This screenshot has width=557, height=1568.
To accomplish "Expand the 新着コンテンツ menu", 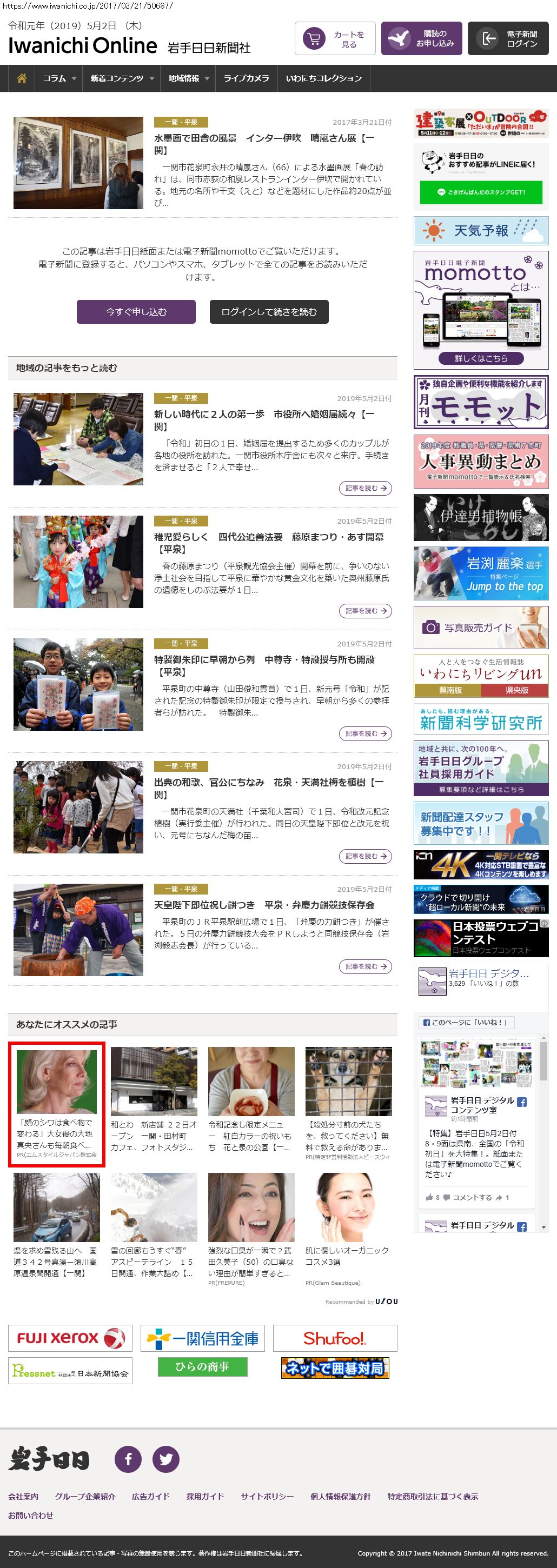I will (x=122, y=78).
